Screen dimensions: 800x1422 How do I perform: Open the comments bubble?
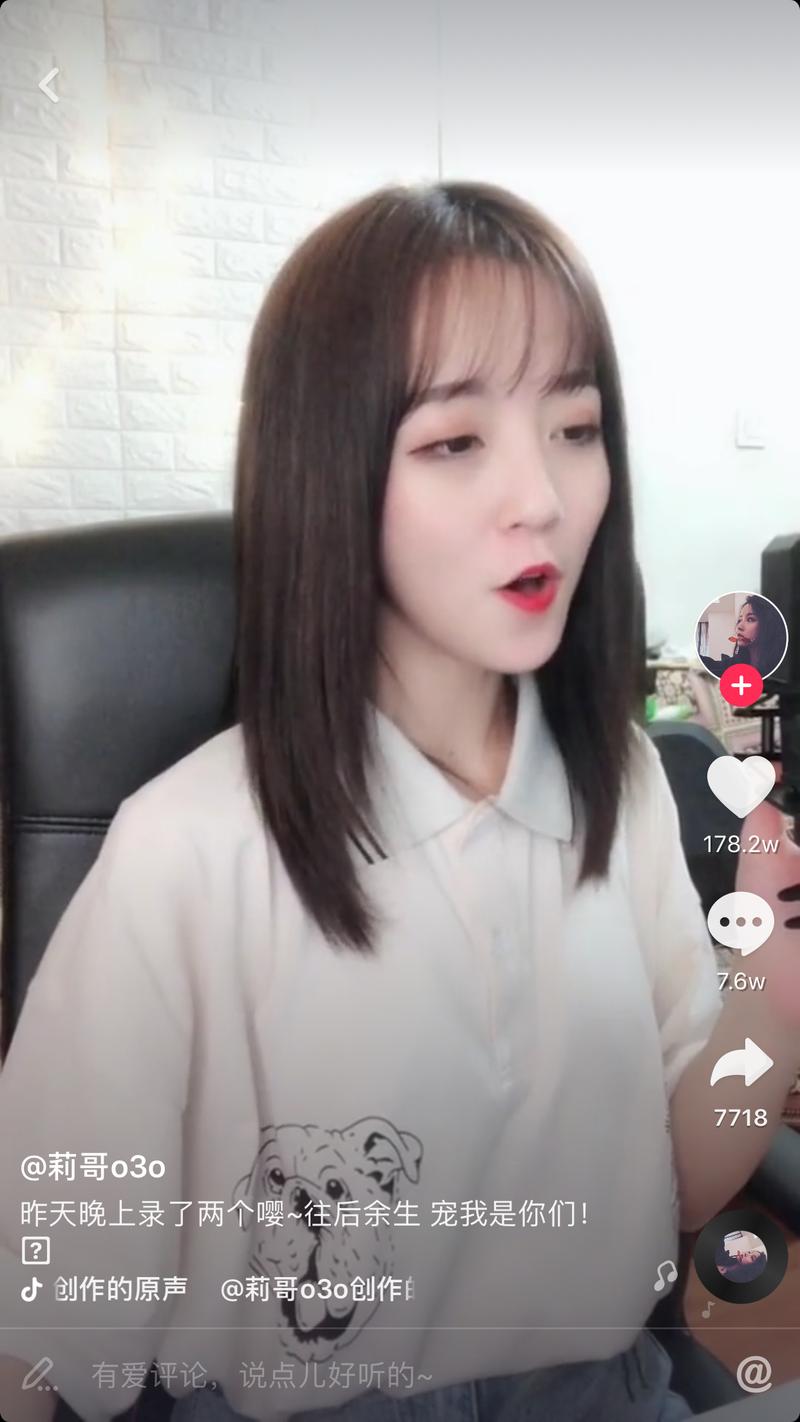click(x=741, y=923)
